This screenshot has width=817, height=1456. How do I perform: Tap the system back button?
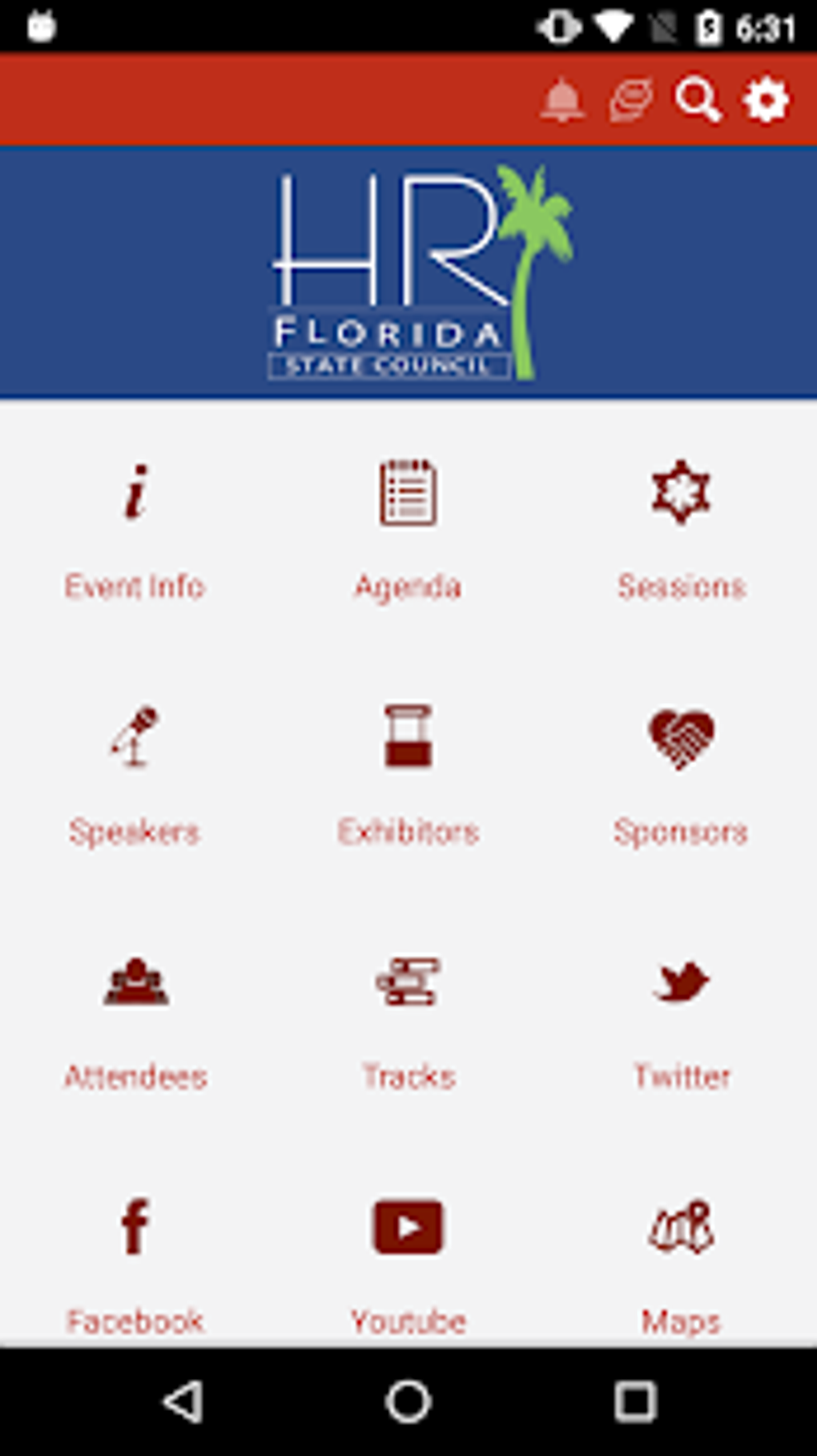click(x=183, y=1402)
